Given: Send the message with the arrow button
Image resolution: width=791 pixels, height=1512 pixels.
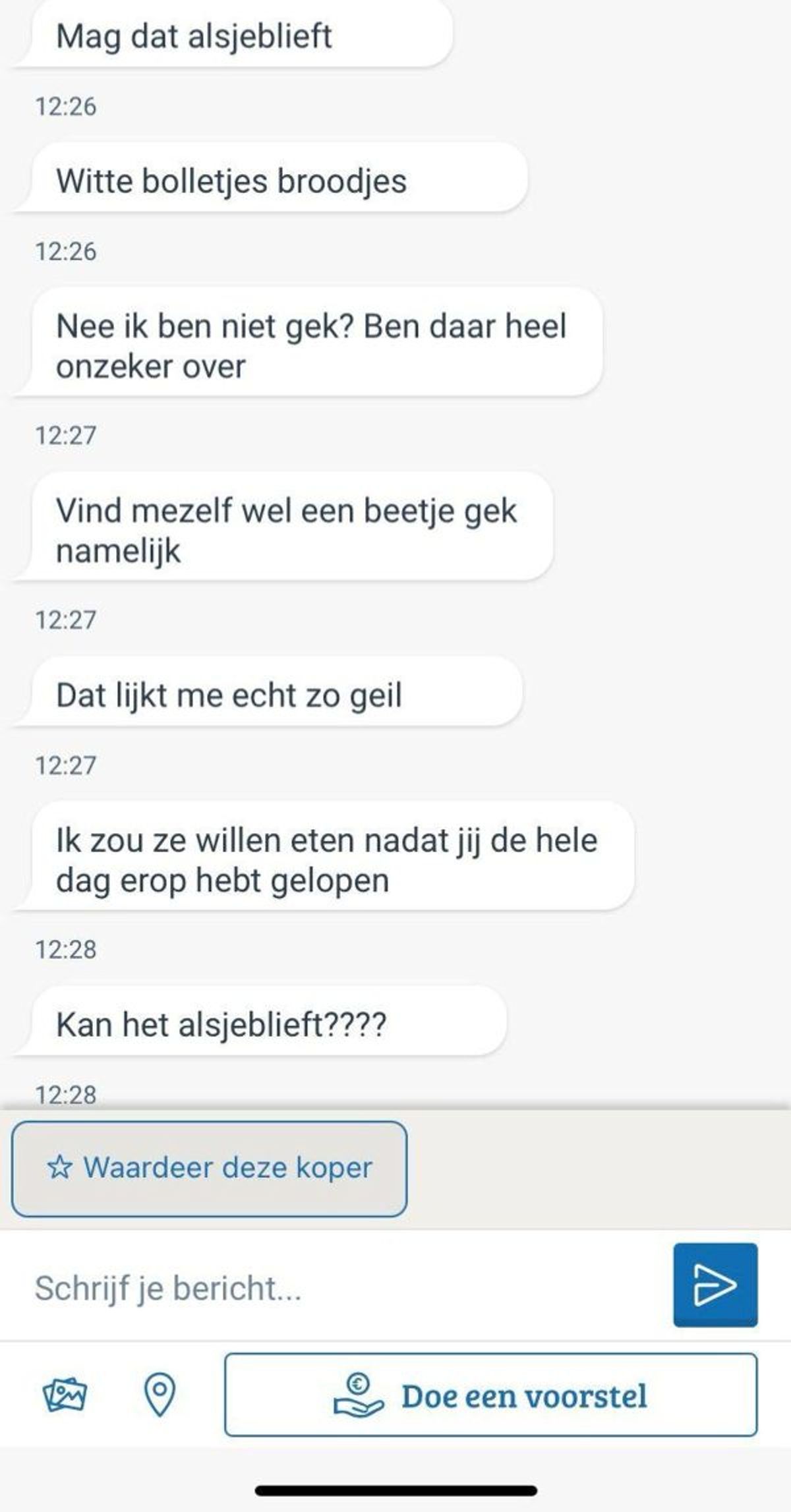Looking at the screenshot, I should pyautogui.click(x=715, y=1285).
